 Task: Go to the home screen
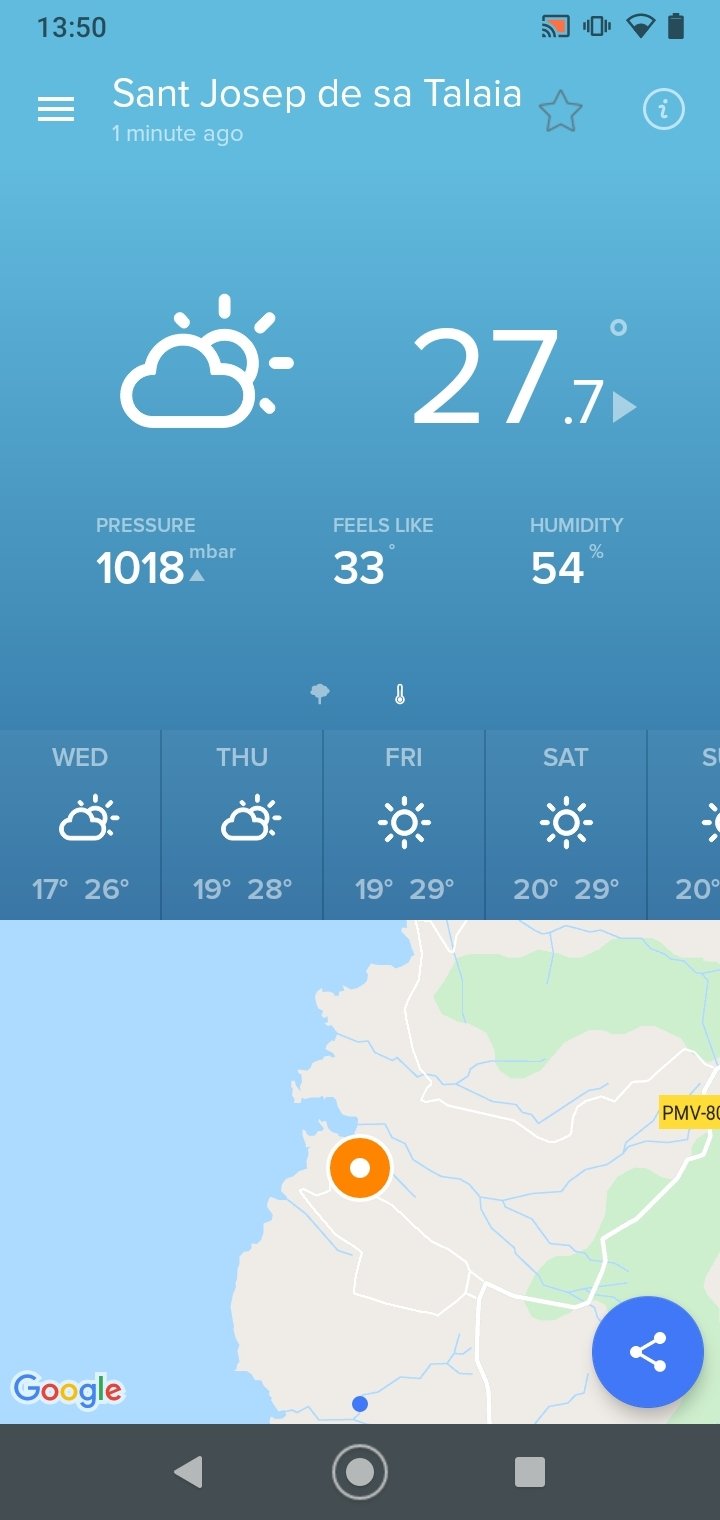point(360,1472)
